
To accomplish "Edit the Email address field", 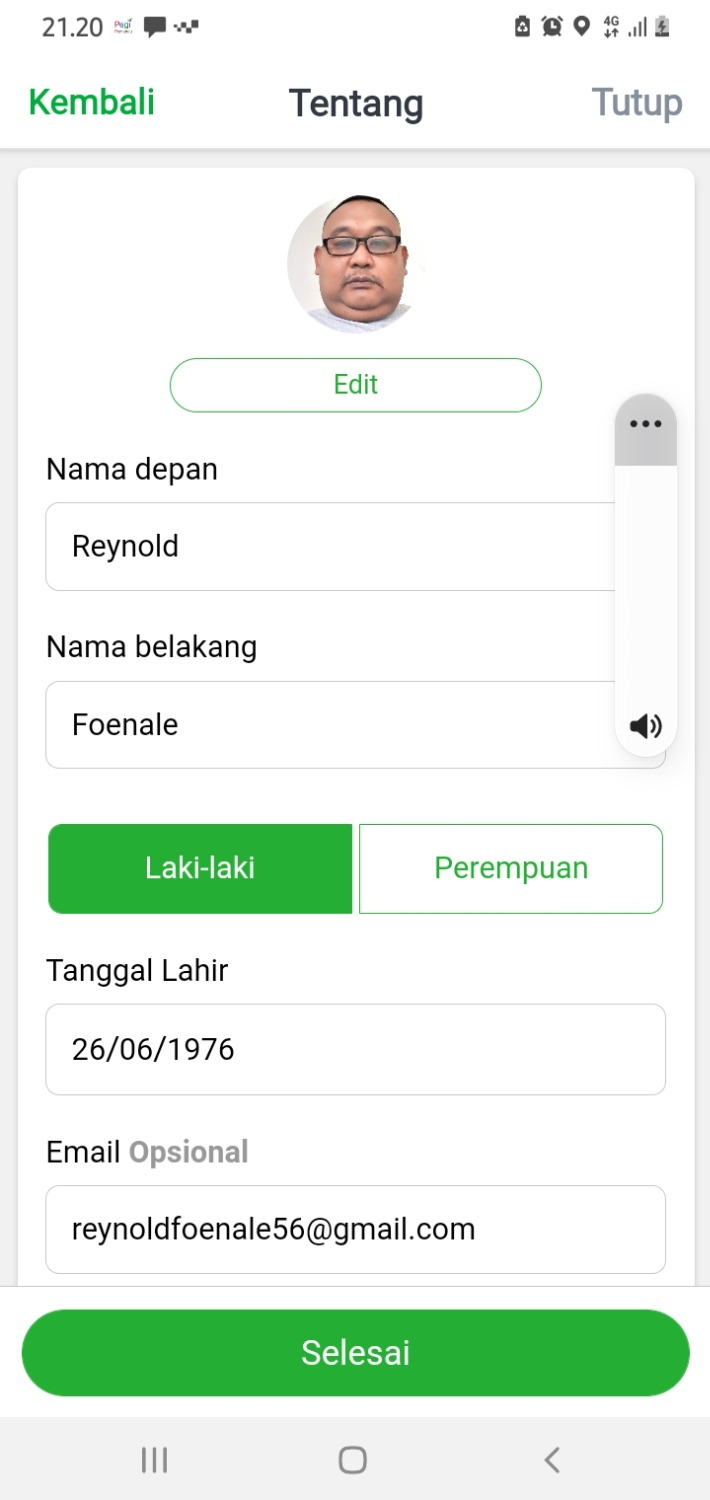I will tap(355, 1229).
